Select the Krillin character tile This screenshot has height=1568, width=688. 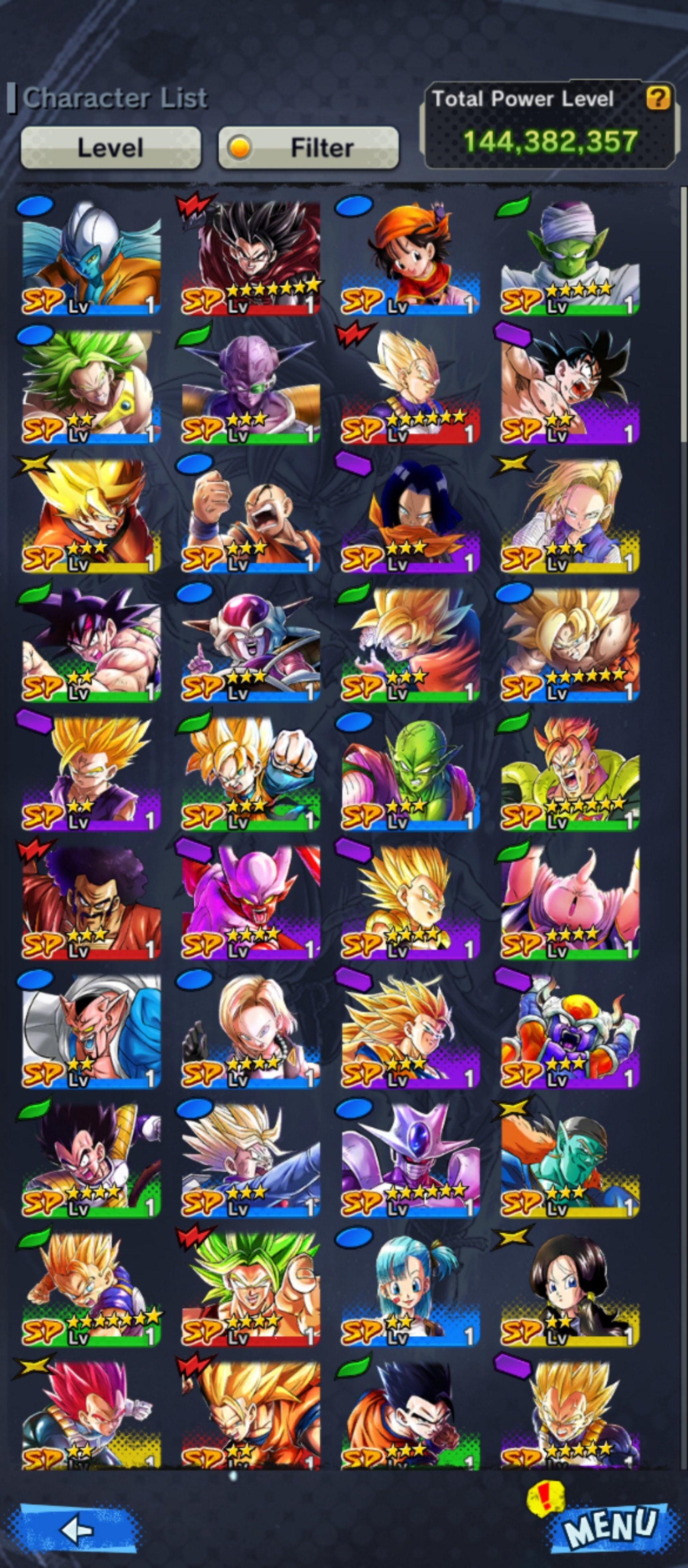point(251,515)
